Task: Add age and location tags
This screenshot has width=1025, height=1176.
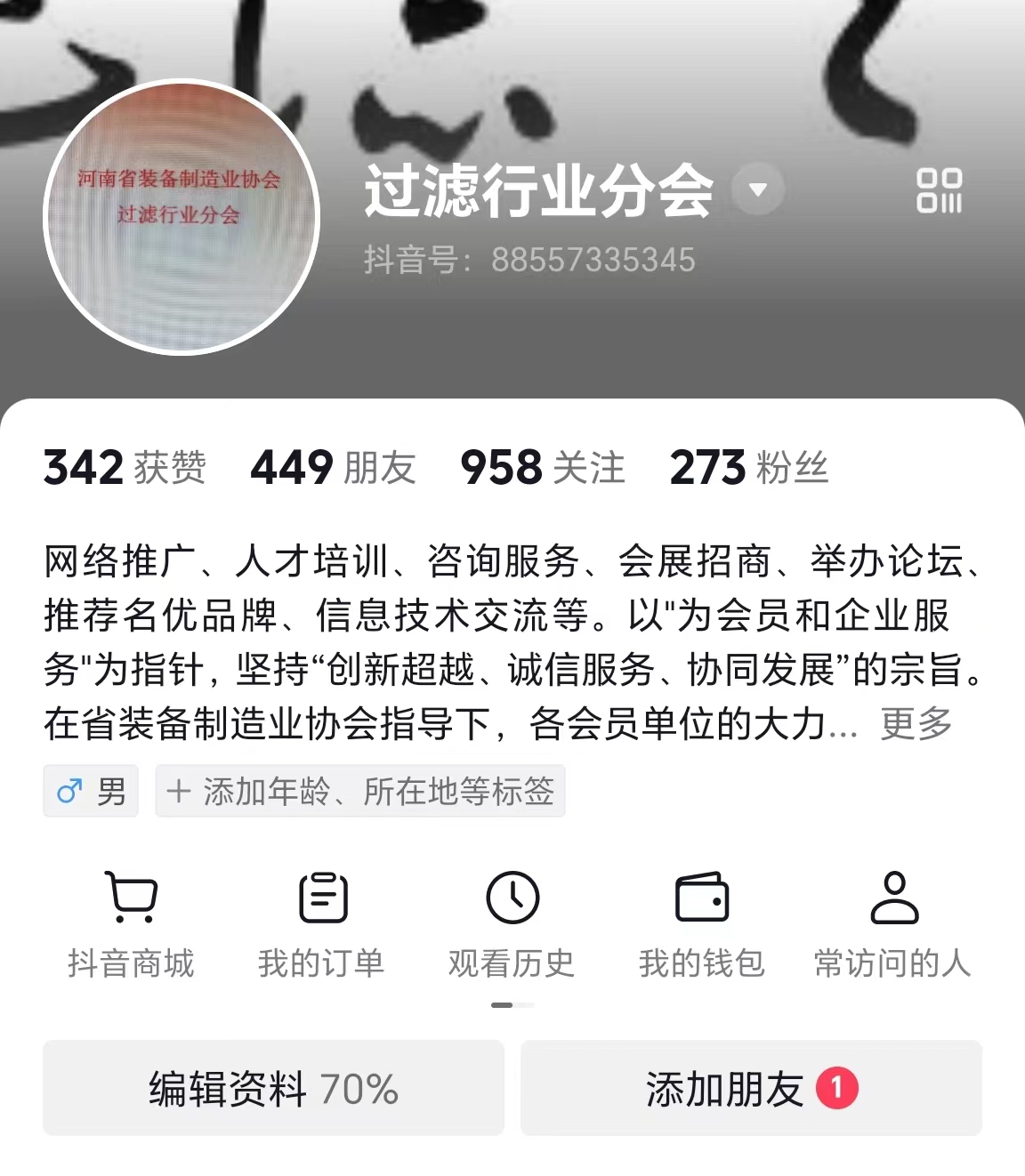Action: (x=360, y=791)
